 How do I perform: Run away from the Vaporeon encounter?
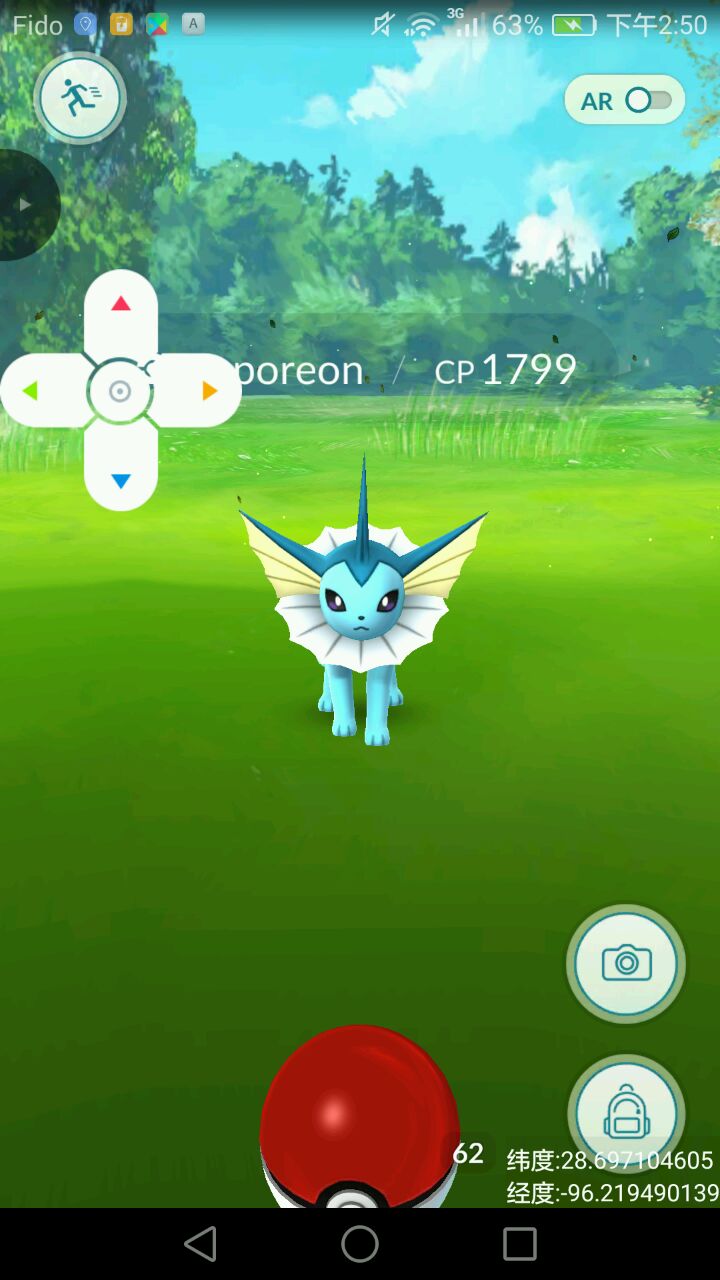point(80,98)
